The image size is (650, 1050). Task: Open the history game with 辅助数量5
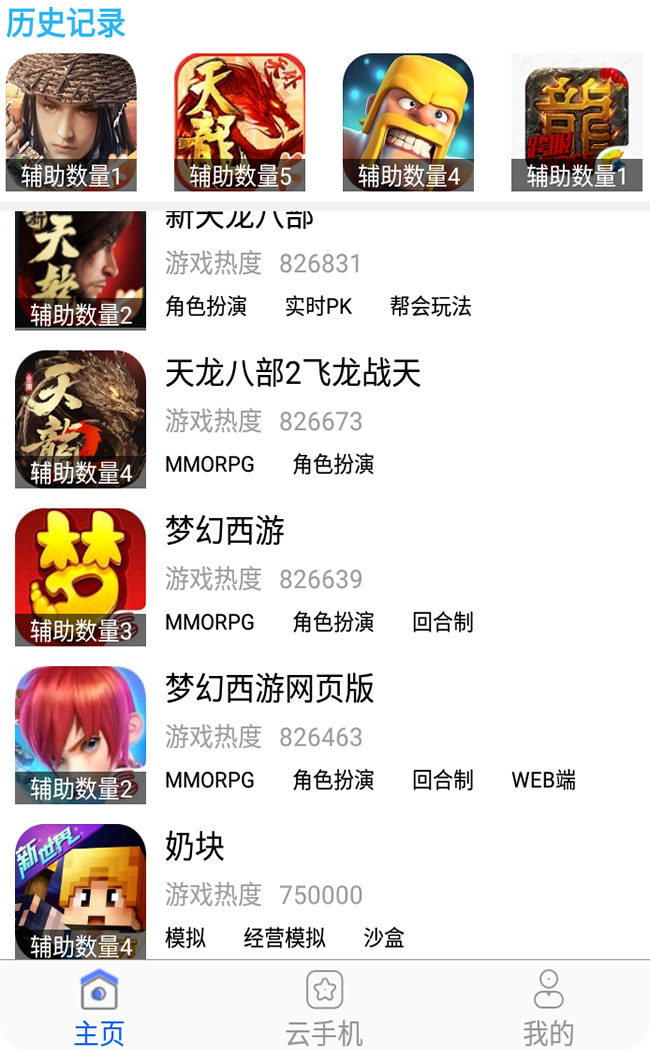[x=240, y=122]
